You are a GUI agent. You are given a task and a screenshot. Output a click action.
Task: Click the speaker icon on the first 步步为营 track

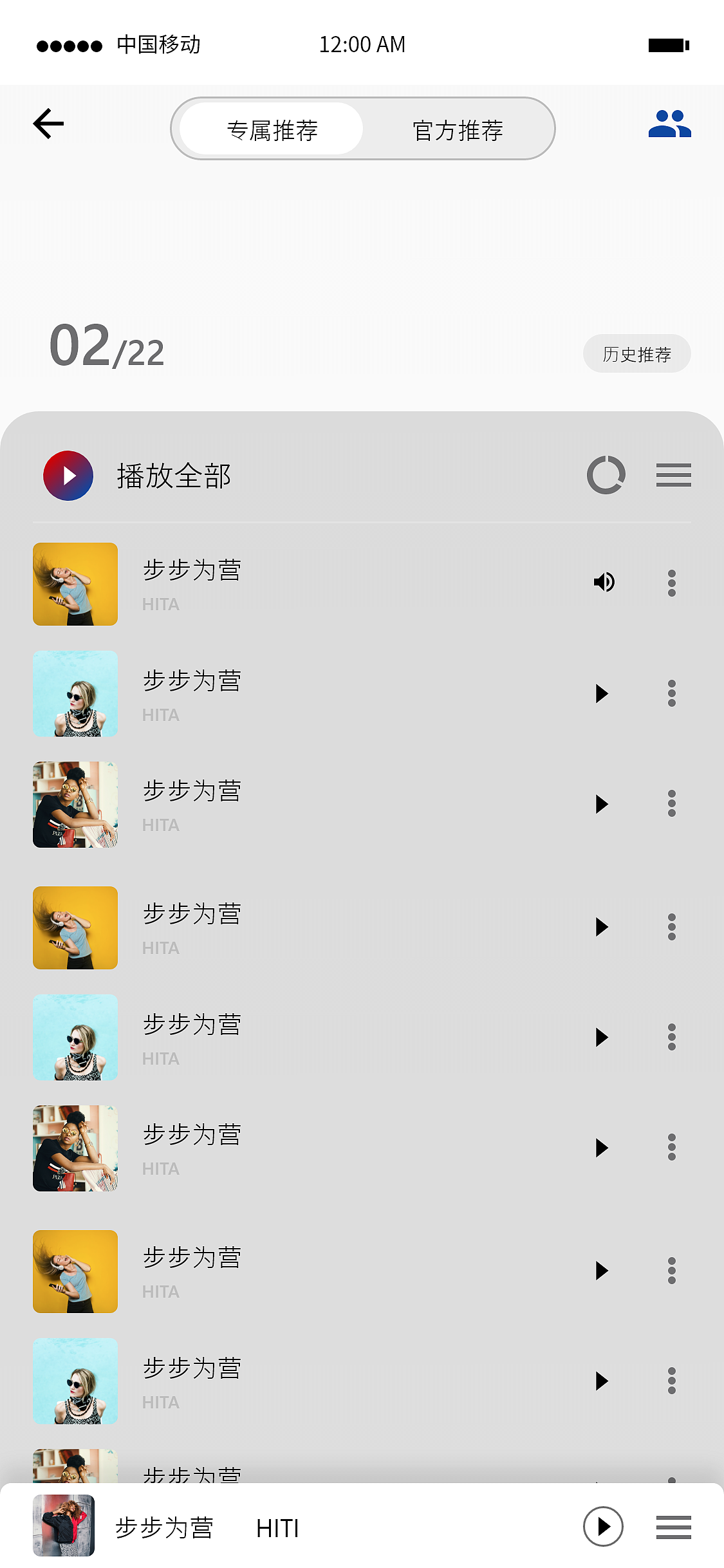(604, 583)
